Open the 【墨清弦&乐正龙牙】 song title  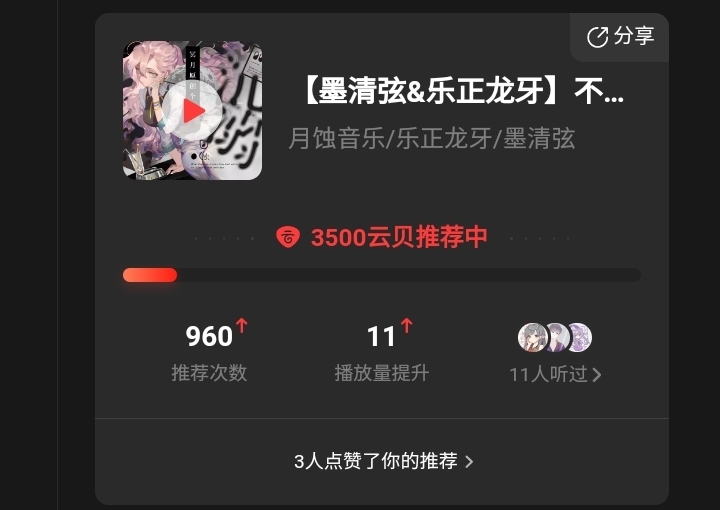pos(461,93)
